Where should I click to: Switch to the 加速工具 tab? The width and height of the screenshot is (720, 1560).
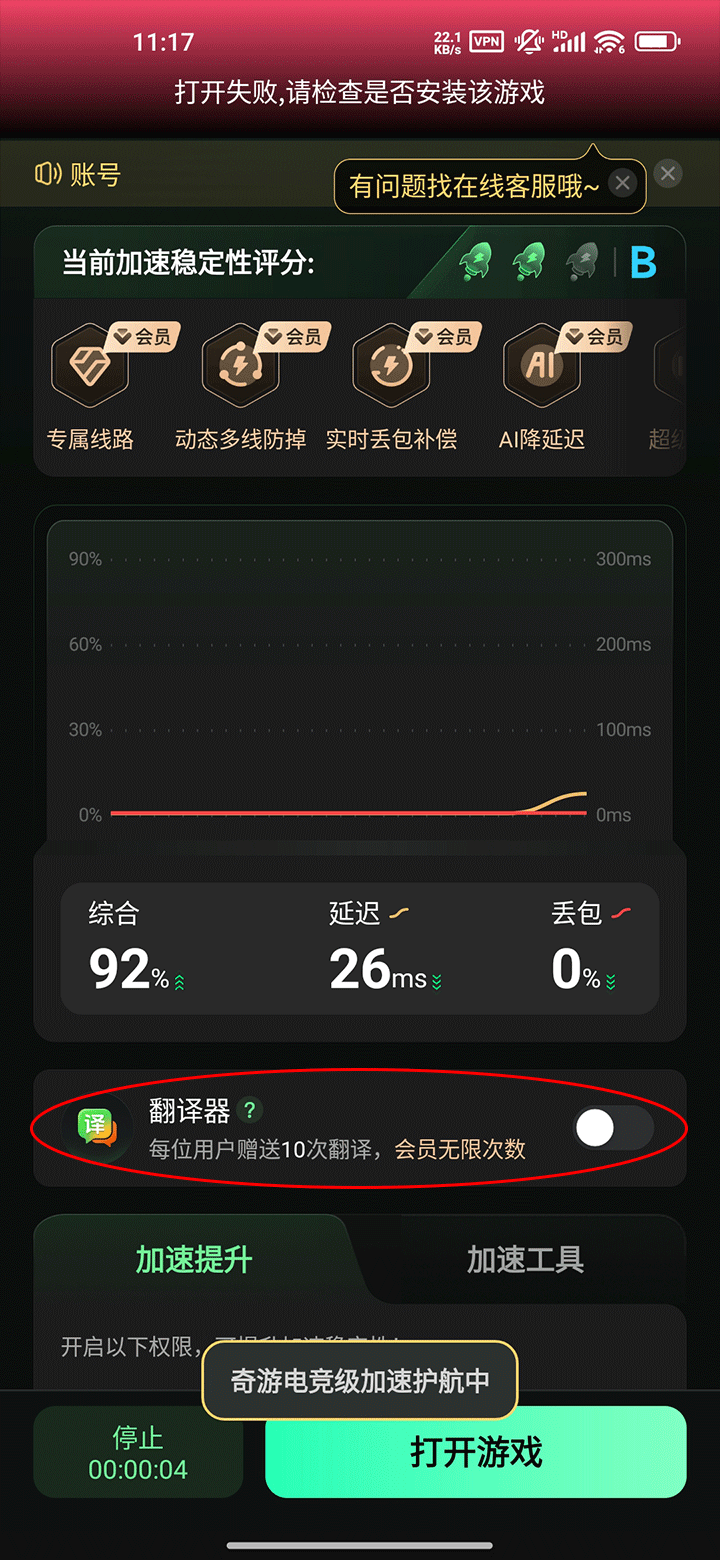pos(525,1260)
